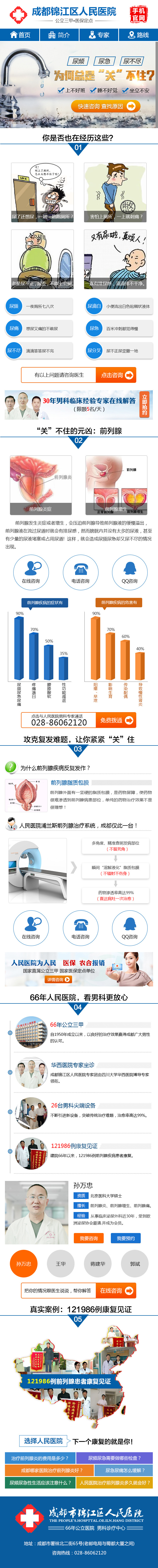Switch to the 简介 tab
158x1568 pixels.
(x=59, y=35)
